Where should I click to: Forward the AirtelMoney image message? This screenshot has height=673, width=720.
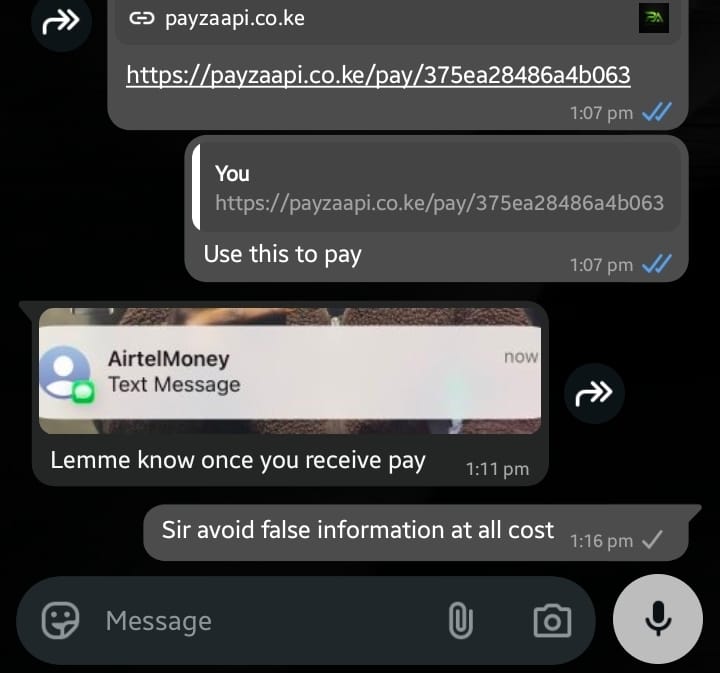click(x=594, y=393)
